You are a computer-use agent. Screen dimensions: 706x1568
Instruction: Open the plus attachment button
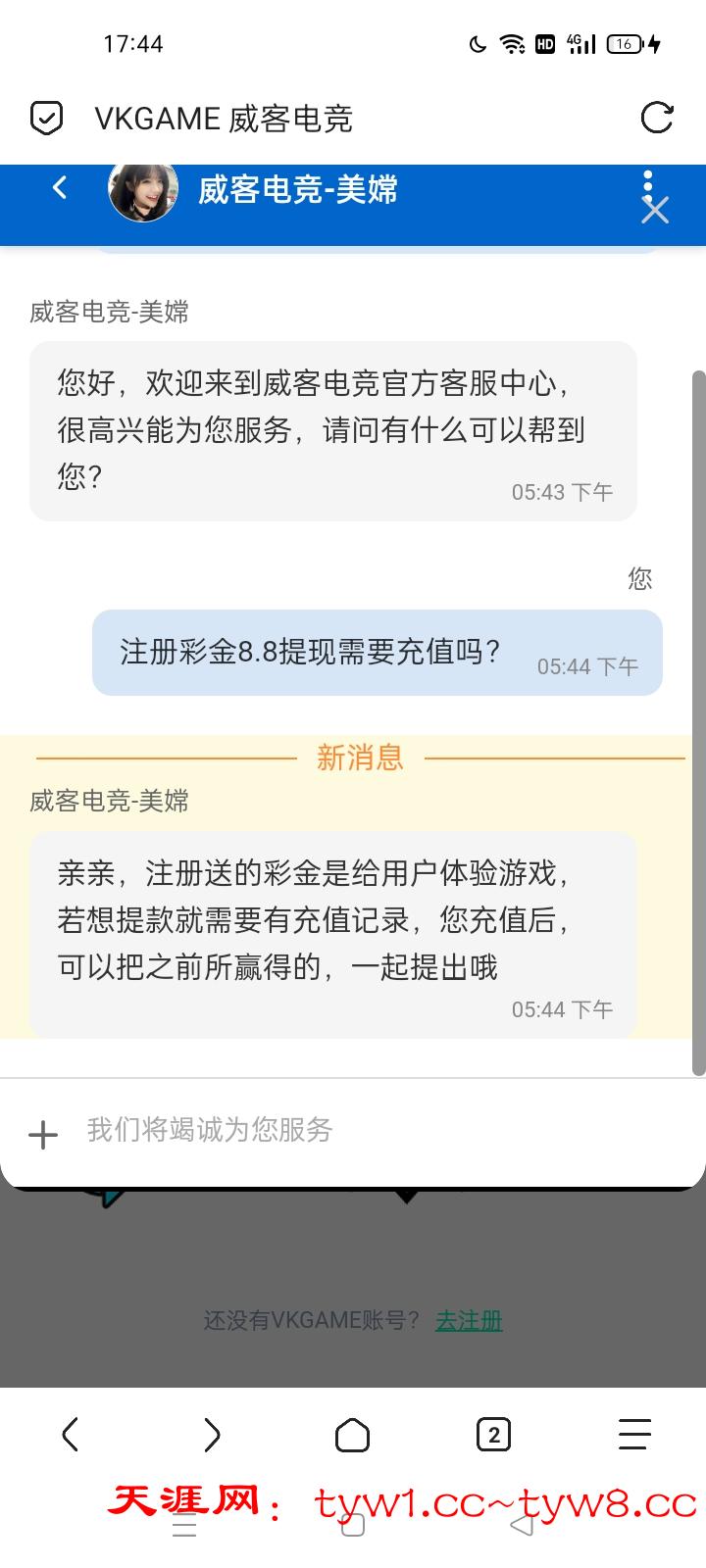(x=43, y=1135)
